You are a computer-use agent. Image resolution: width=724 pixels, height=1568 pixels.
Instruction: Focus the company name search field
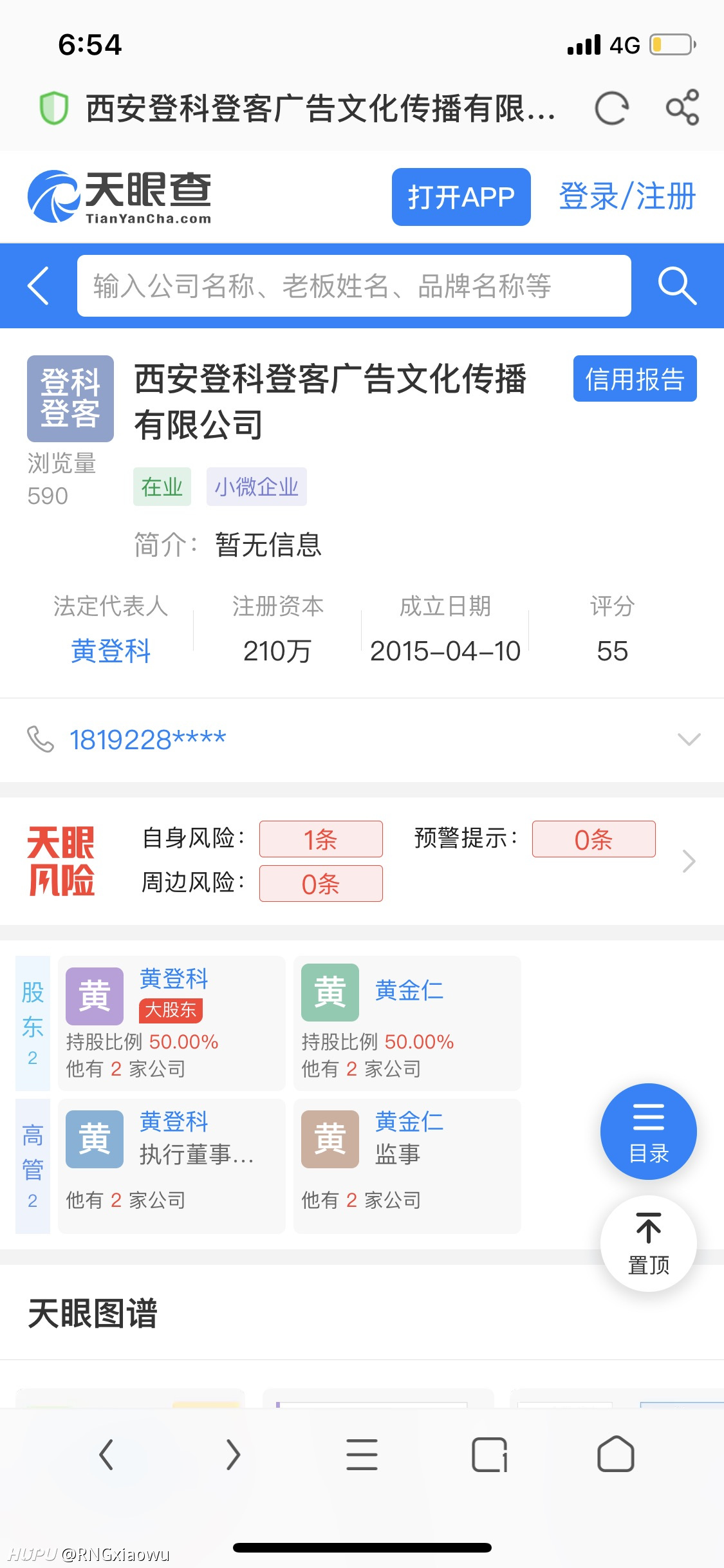point(354,286)
